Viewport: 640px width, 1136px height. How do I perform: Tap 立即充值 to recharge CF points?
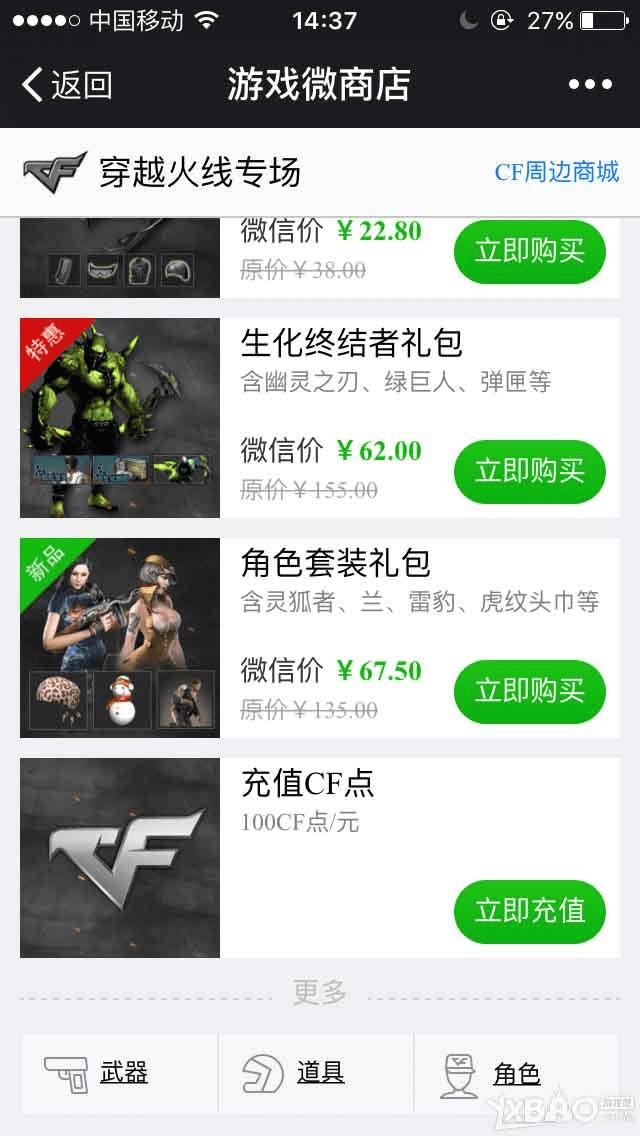[529, 911]
